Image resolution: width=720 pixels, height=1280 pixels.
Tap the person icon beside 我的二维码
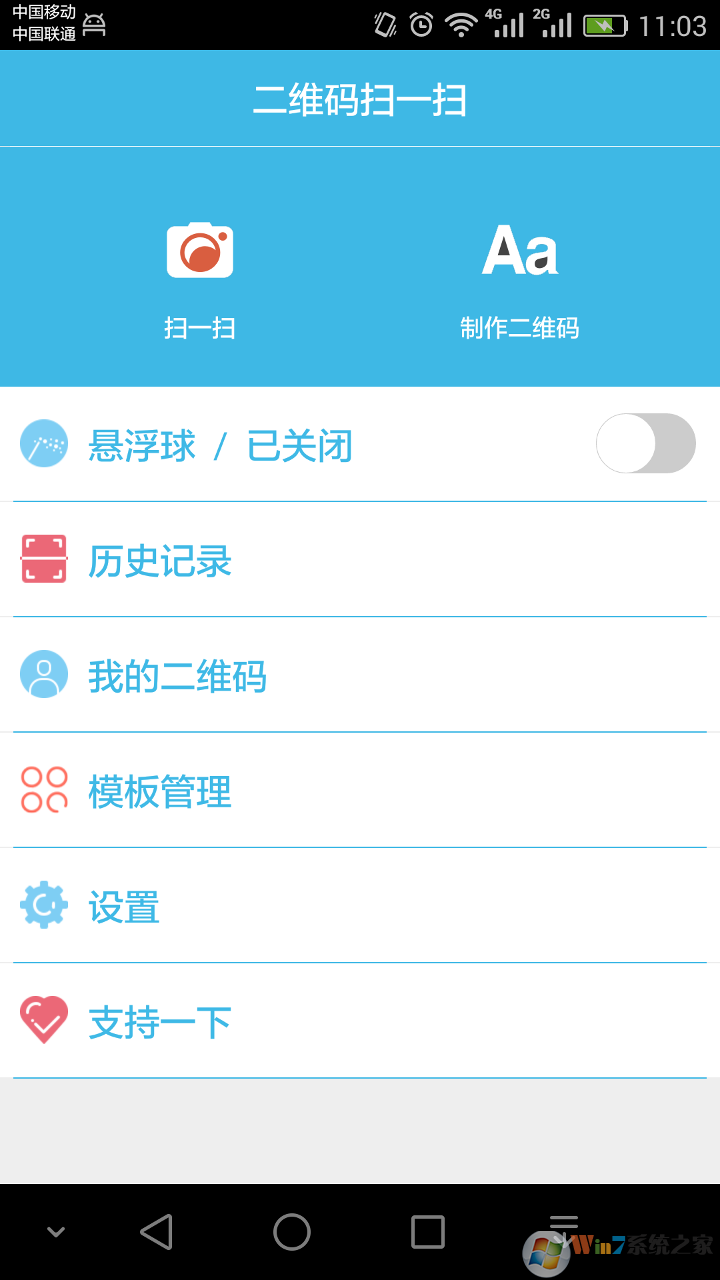pos(44,674)
